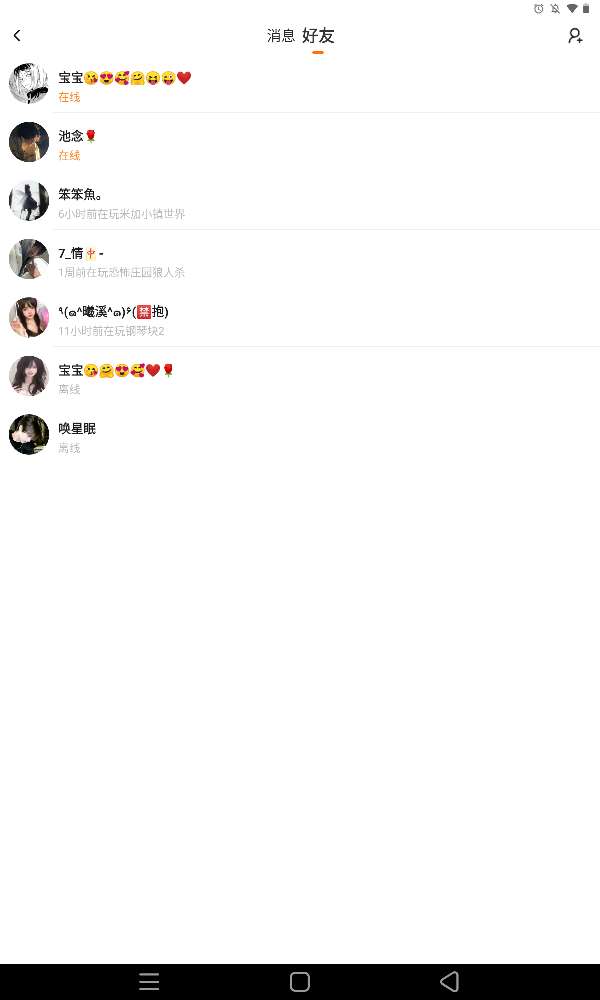Screen dimensions: 600x1000
Task: Open the online 宝宝 friend row
Action: click(x=300, y=85)
